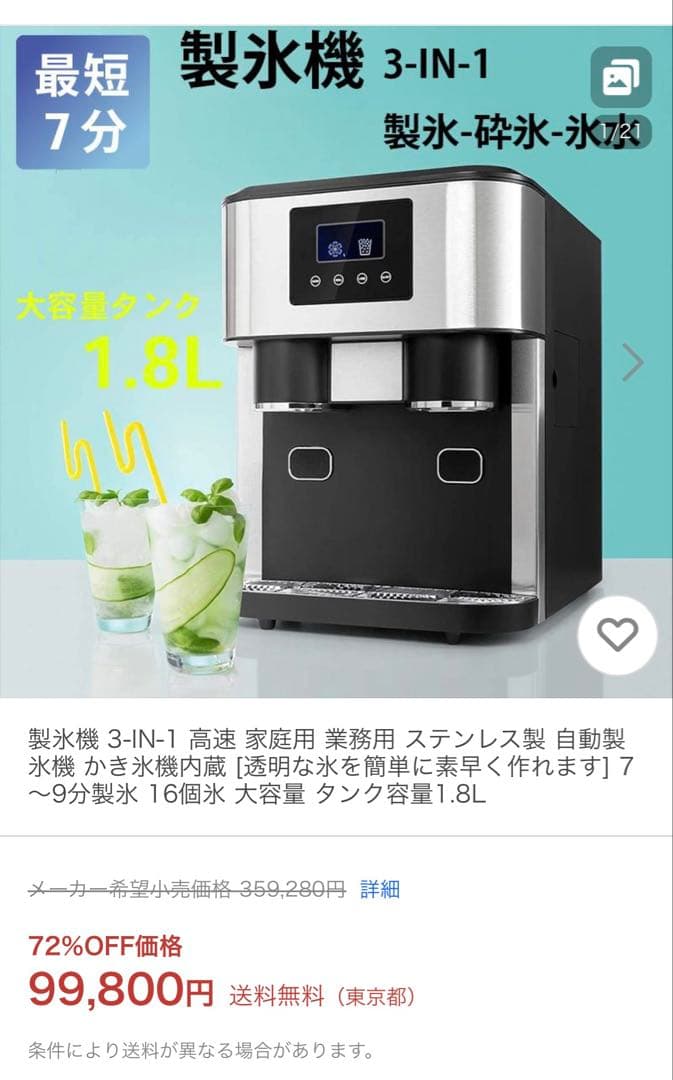Add the ice maker to favorites

point(617,635)
